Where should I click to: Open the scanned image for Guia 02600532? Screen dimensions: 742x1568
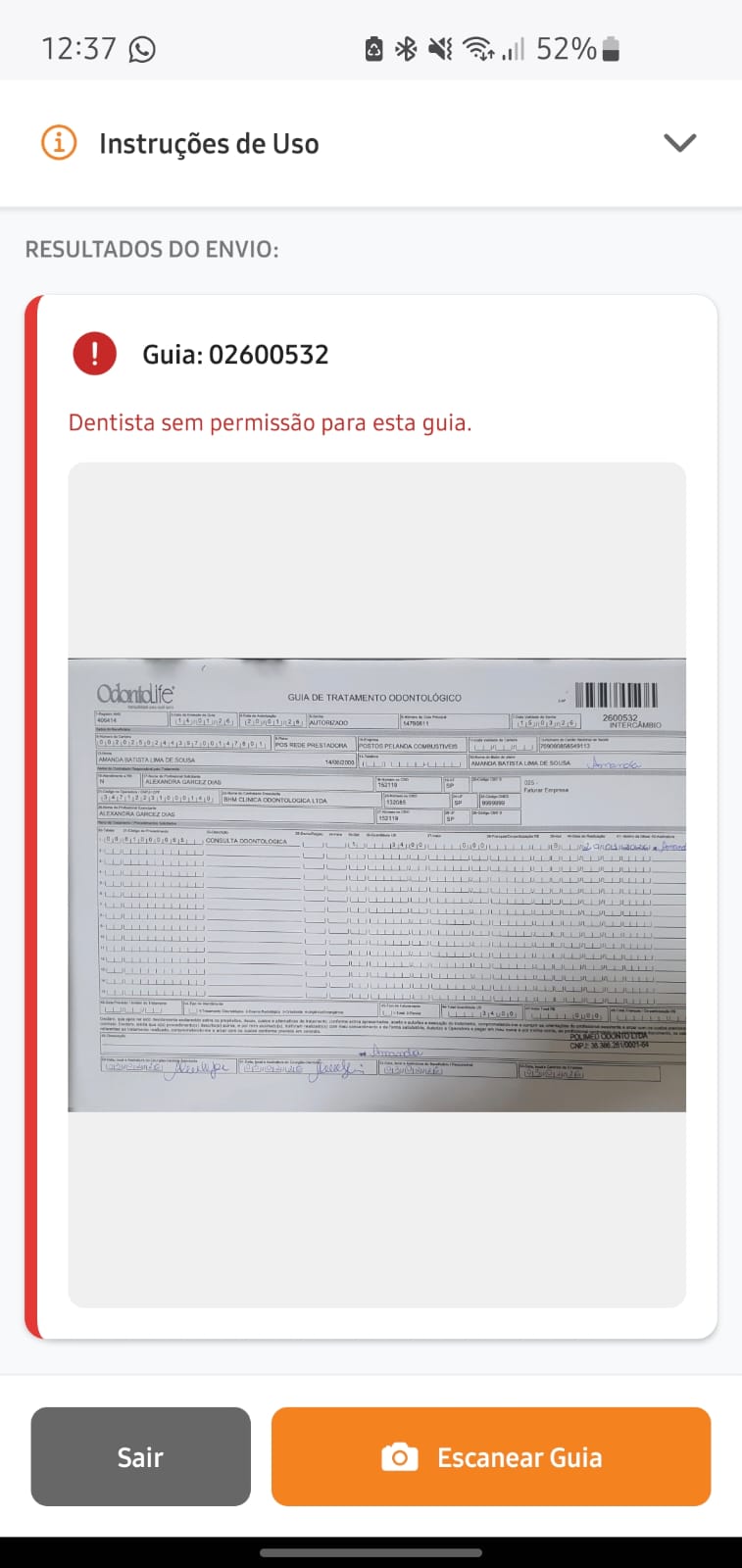tap(376, 884)
